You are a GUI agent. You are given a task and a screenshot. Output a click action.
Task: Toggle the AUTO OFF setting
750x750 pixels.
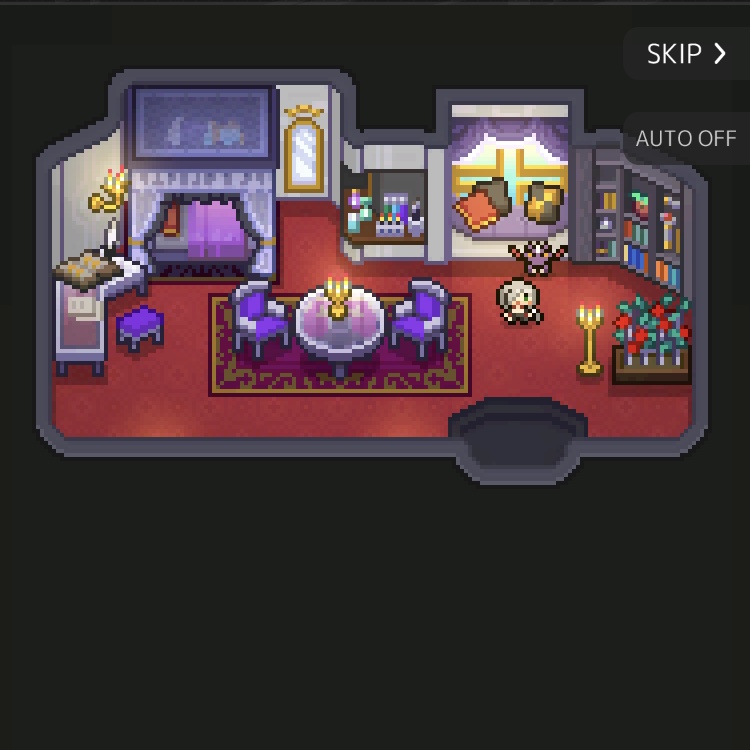[686, 138]
